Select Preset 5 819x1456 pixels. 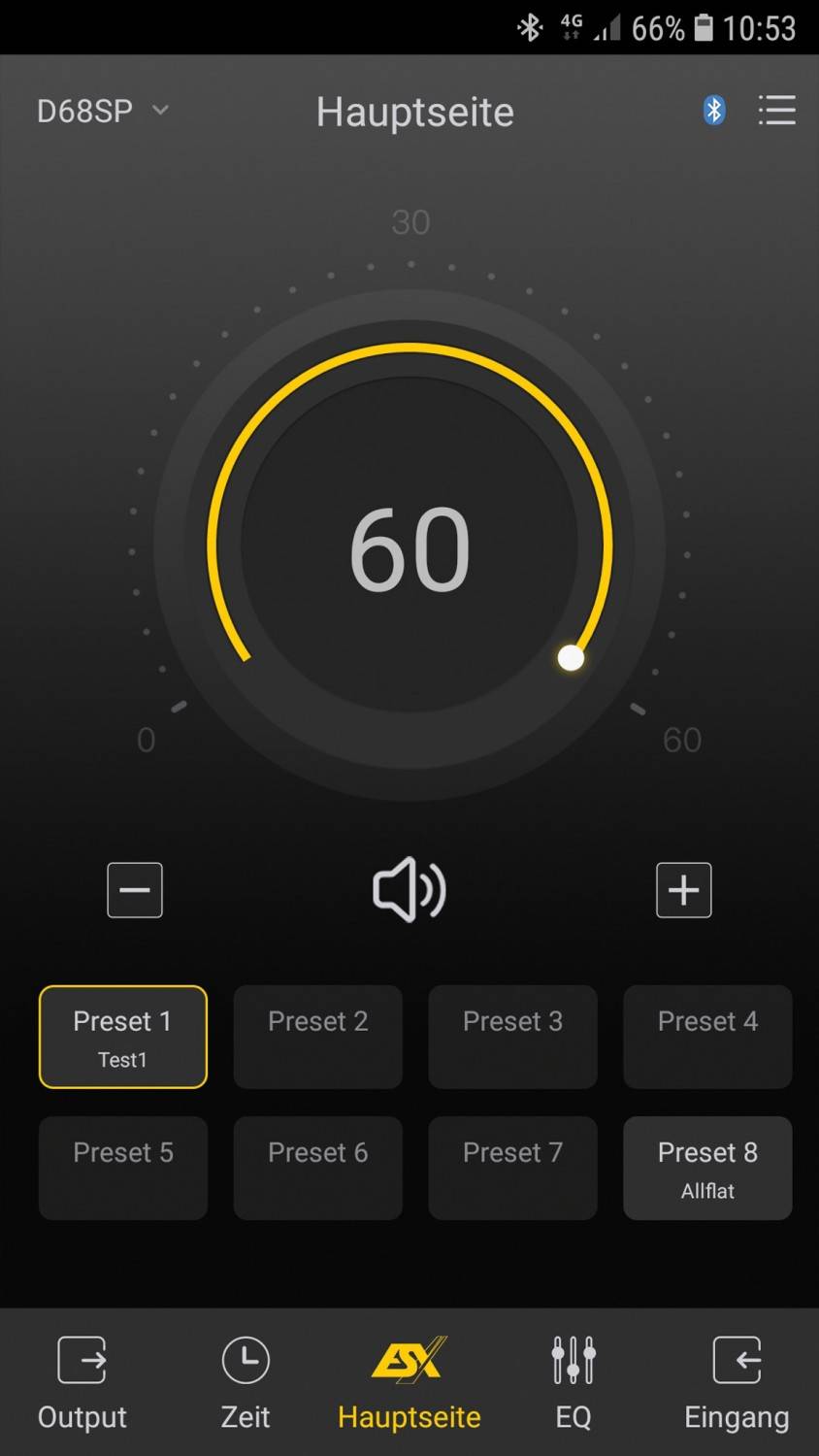[123, 1168]
